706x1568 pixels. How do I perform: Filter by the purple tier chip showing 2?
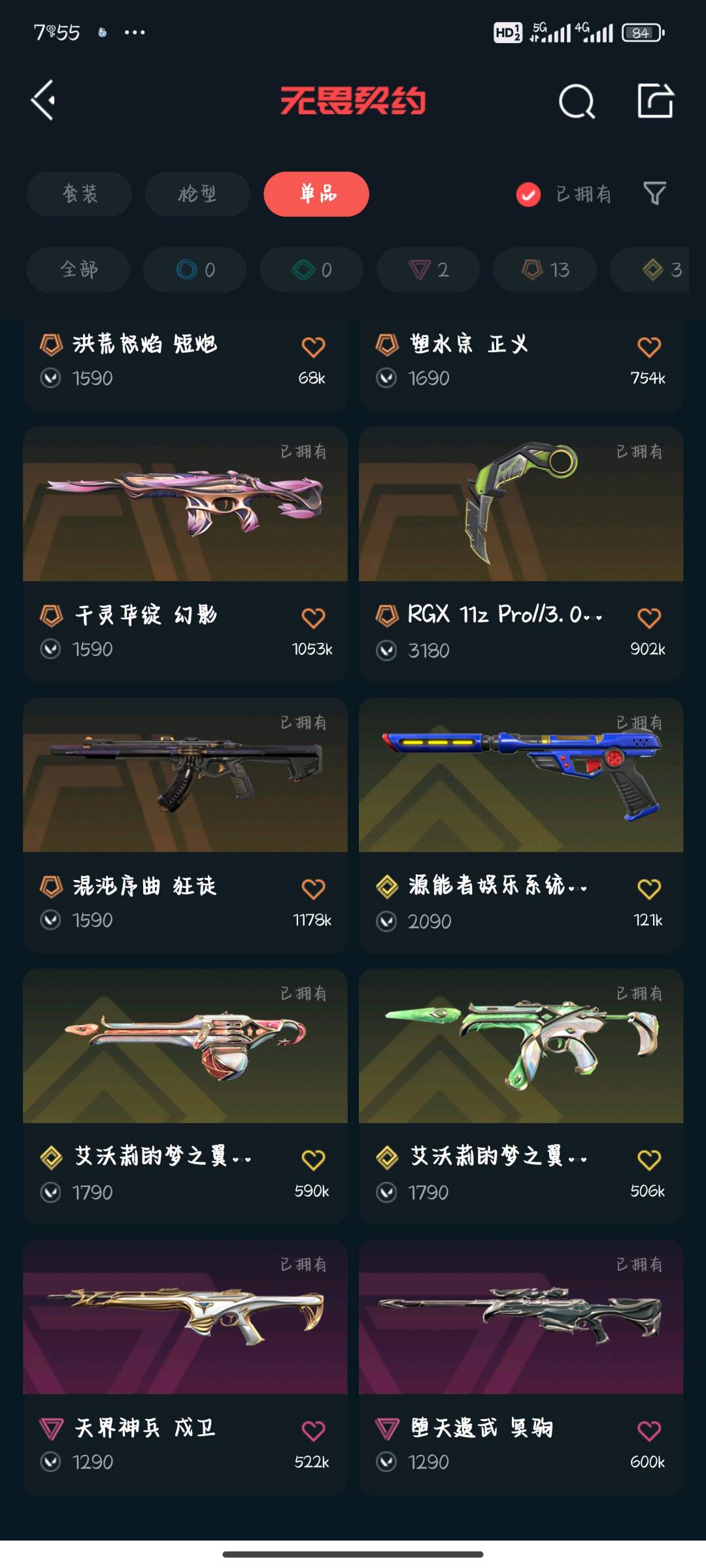(x=428, y=269)
